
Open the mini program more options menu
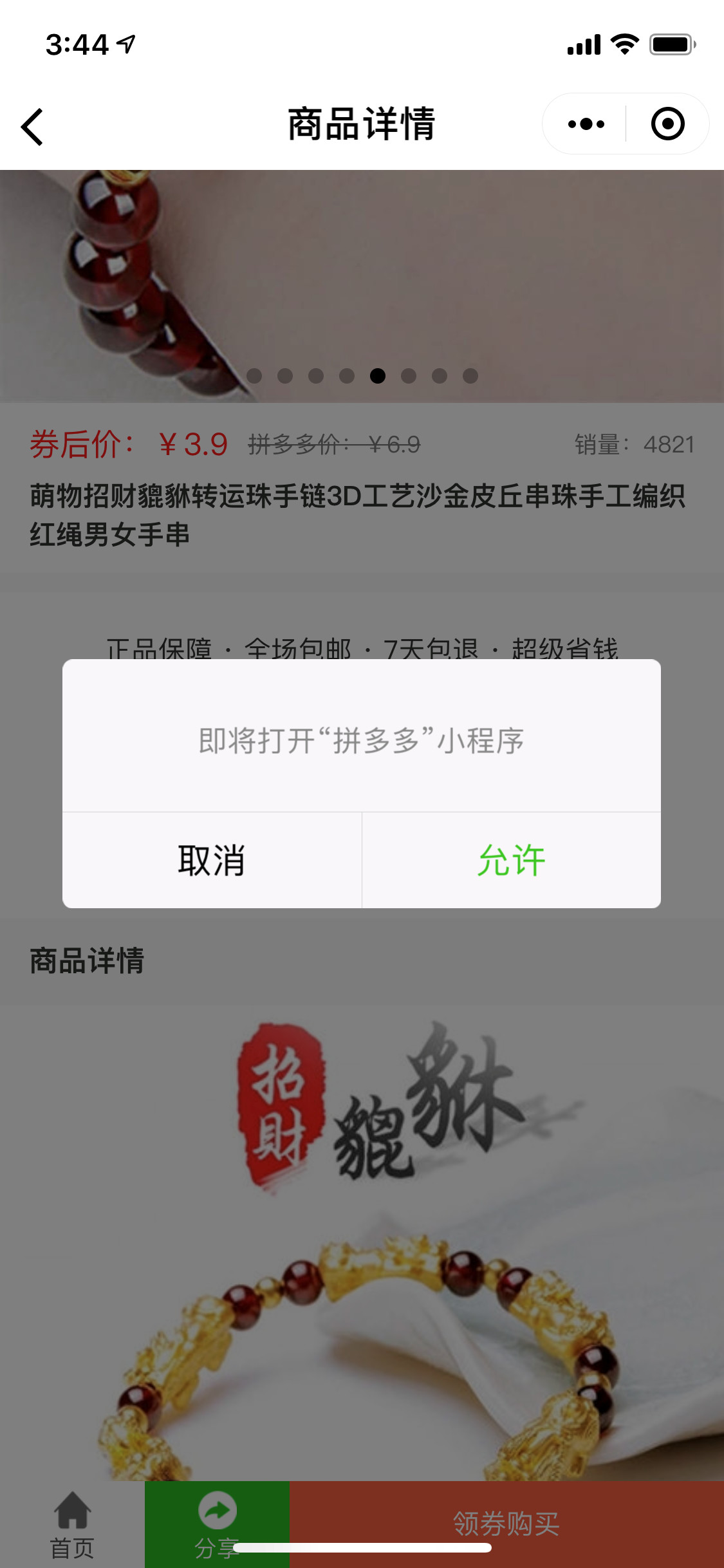[586, 124]
